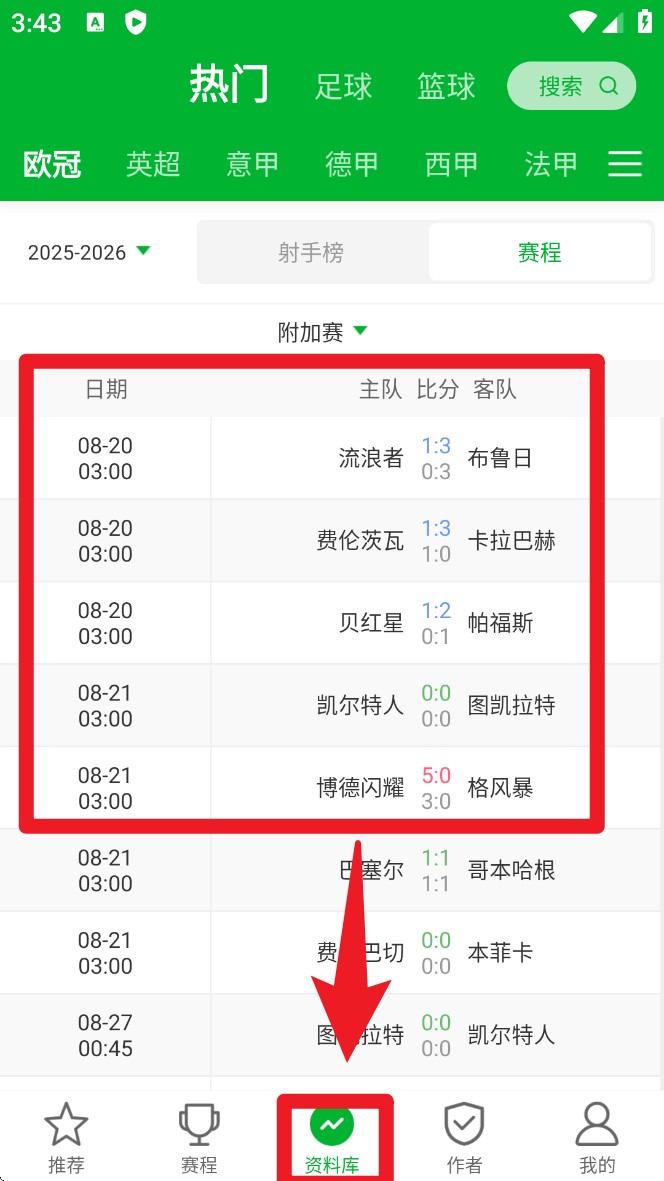The width and height of the screenshot is (664, 1181).
Task: Go to the 我的 profile tab
Action: pos(597,1138)
